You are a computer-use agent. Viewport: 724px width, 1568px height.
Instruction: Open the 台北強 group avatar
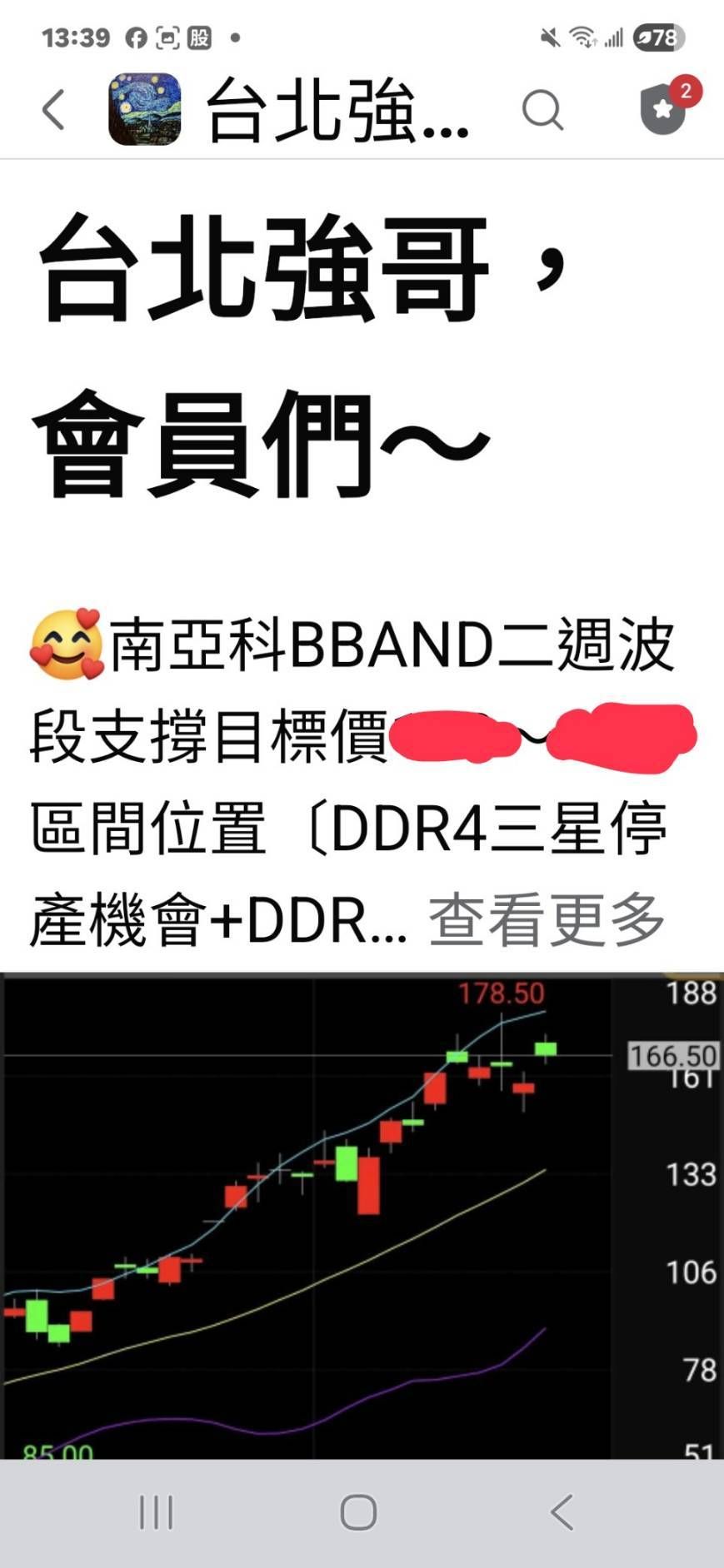coord(145,109)
